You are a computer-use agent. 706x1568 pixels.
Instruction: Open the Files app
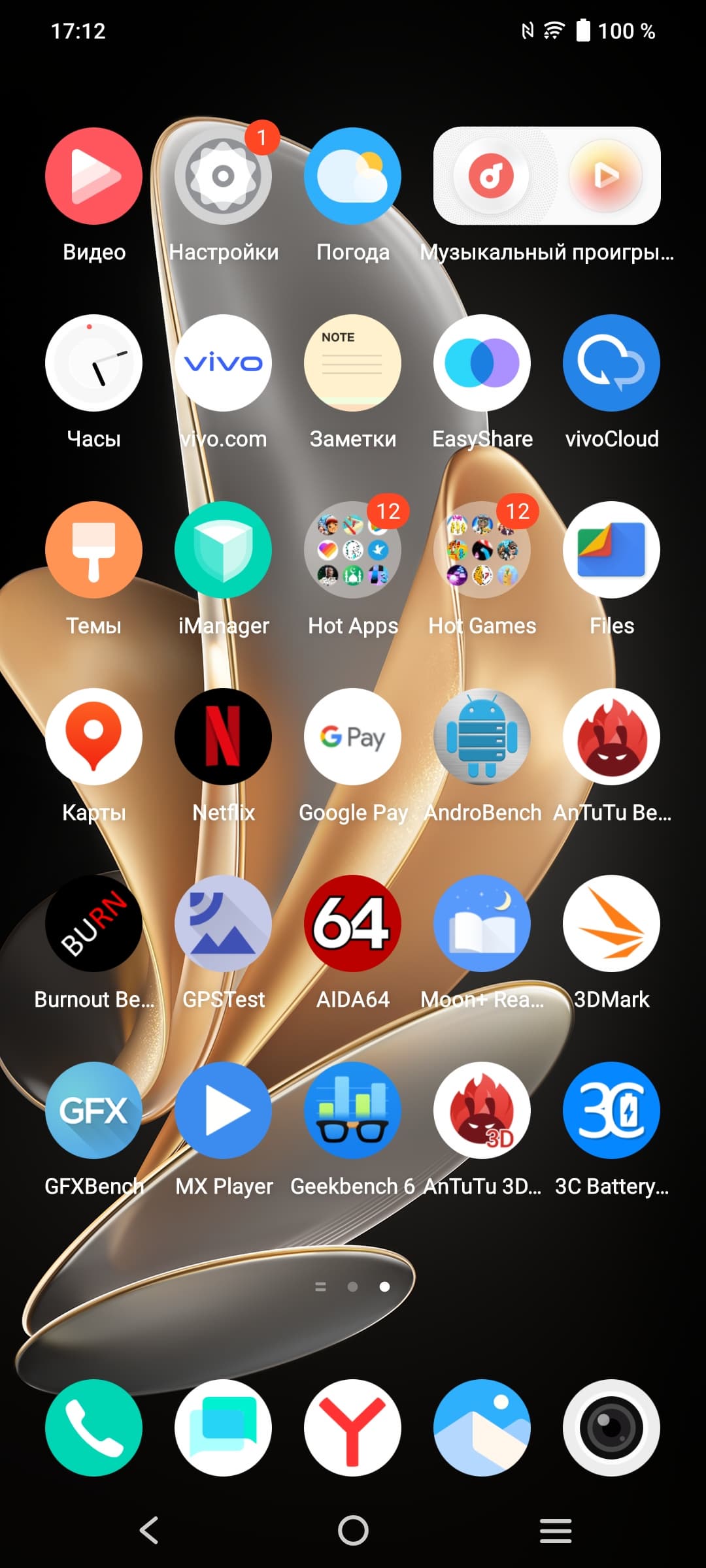click(x=611, y=550)
